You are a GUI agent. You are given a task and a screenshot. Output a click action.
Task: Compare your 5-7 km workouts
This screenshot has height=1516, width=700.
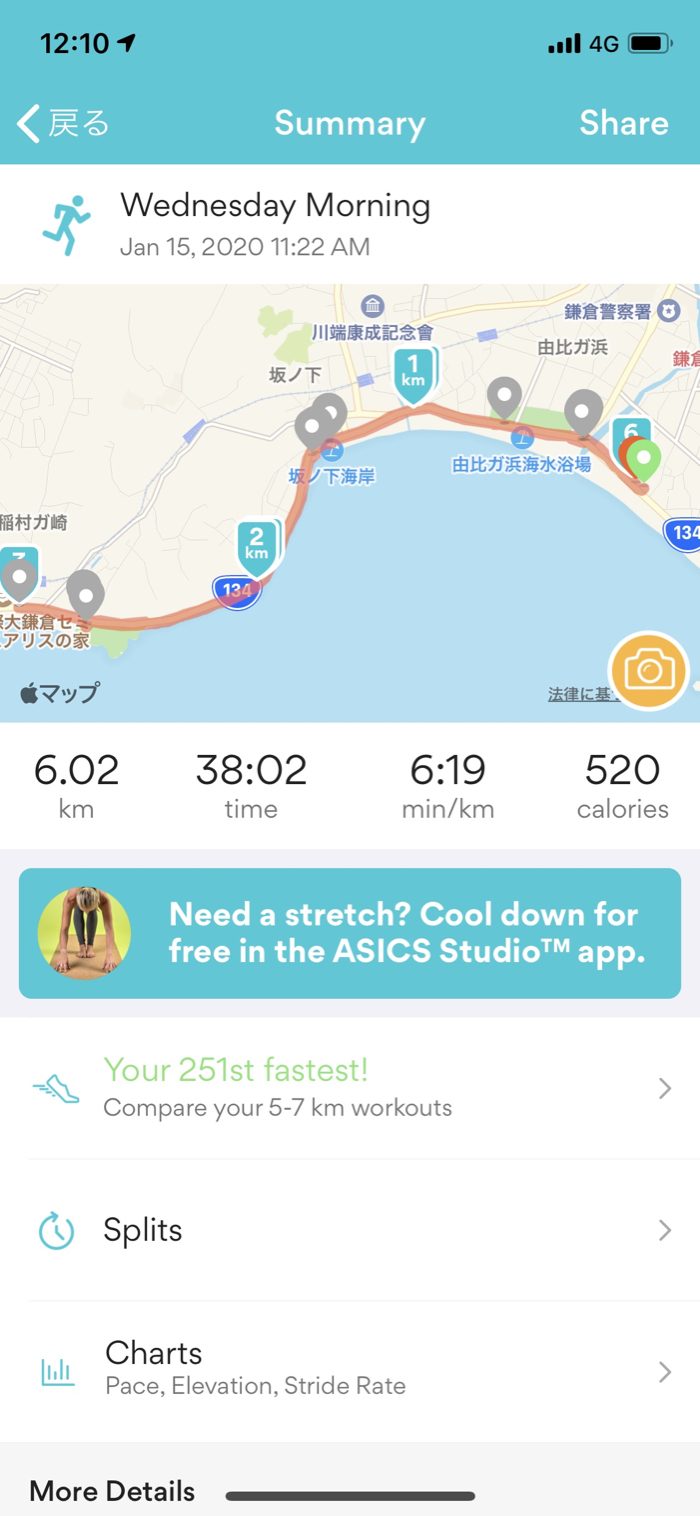[350, 1088]
